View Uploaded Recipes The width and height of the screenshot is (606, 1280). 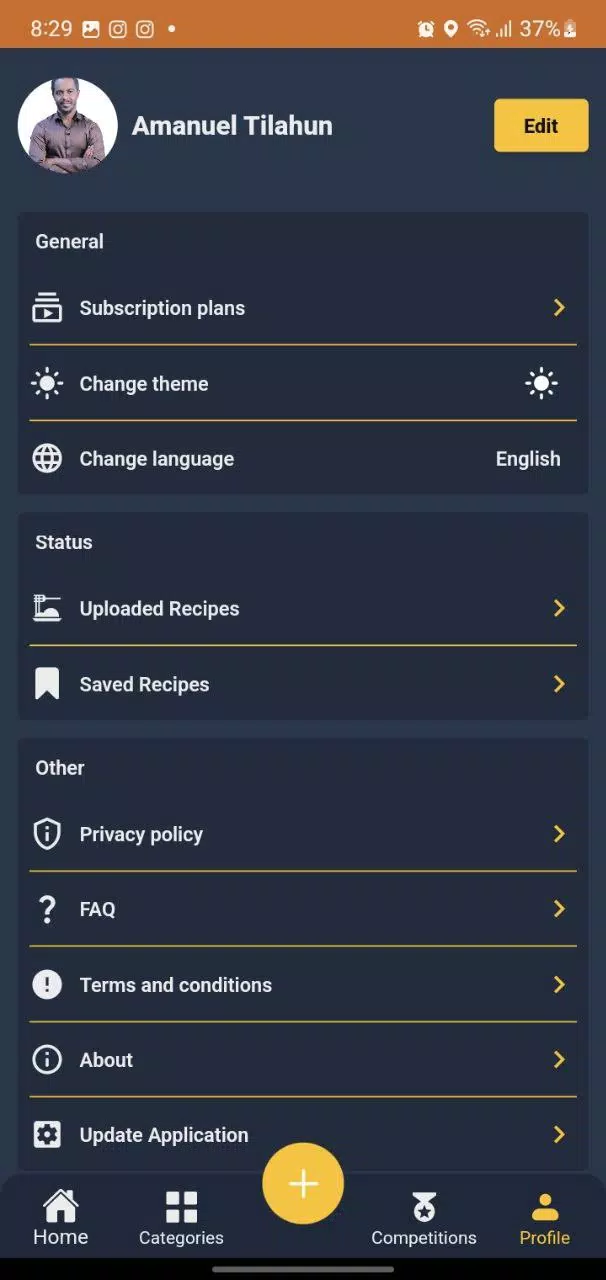click(x=302, y=609)
